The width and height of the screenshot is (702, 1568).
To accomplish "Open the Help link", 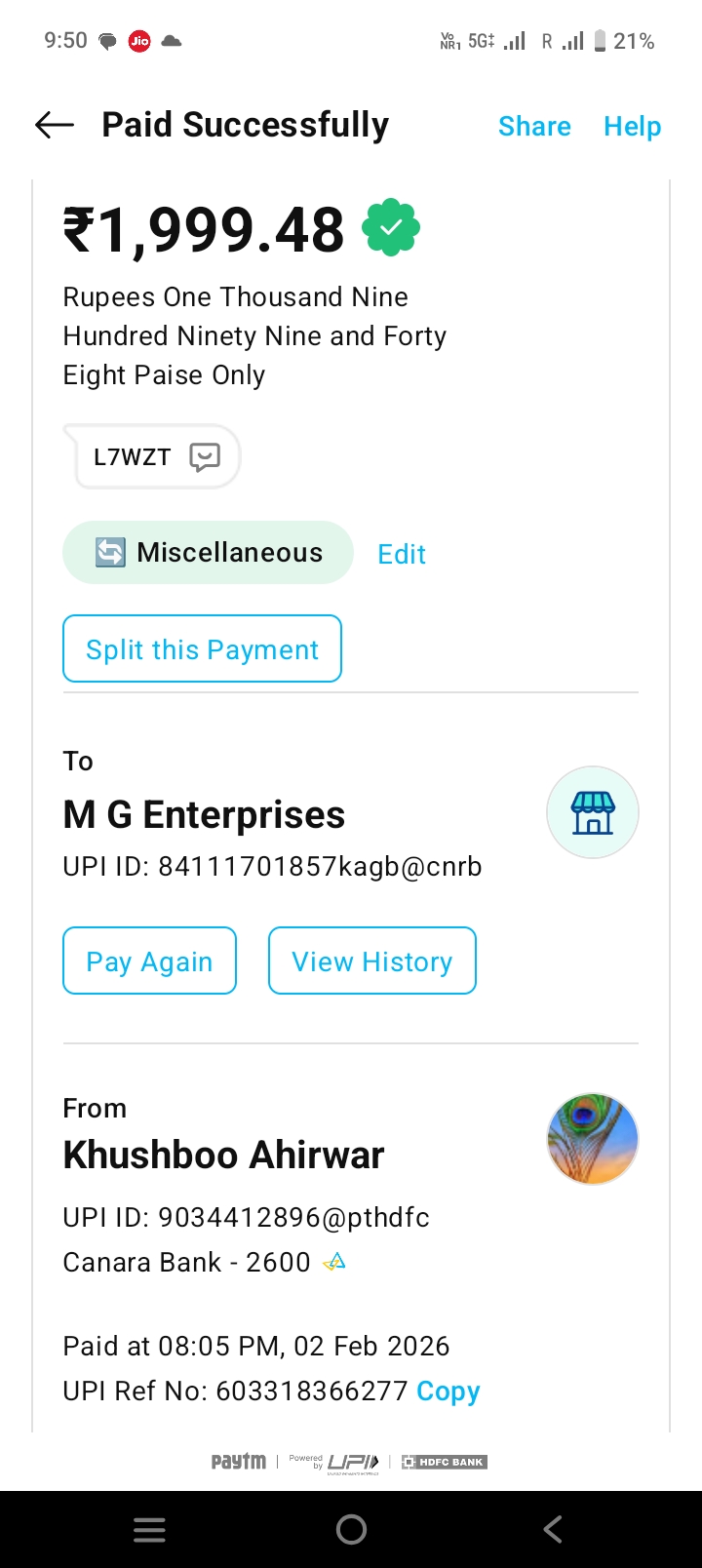I will coord(632,127).
